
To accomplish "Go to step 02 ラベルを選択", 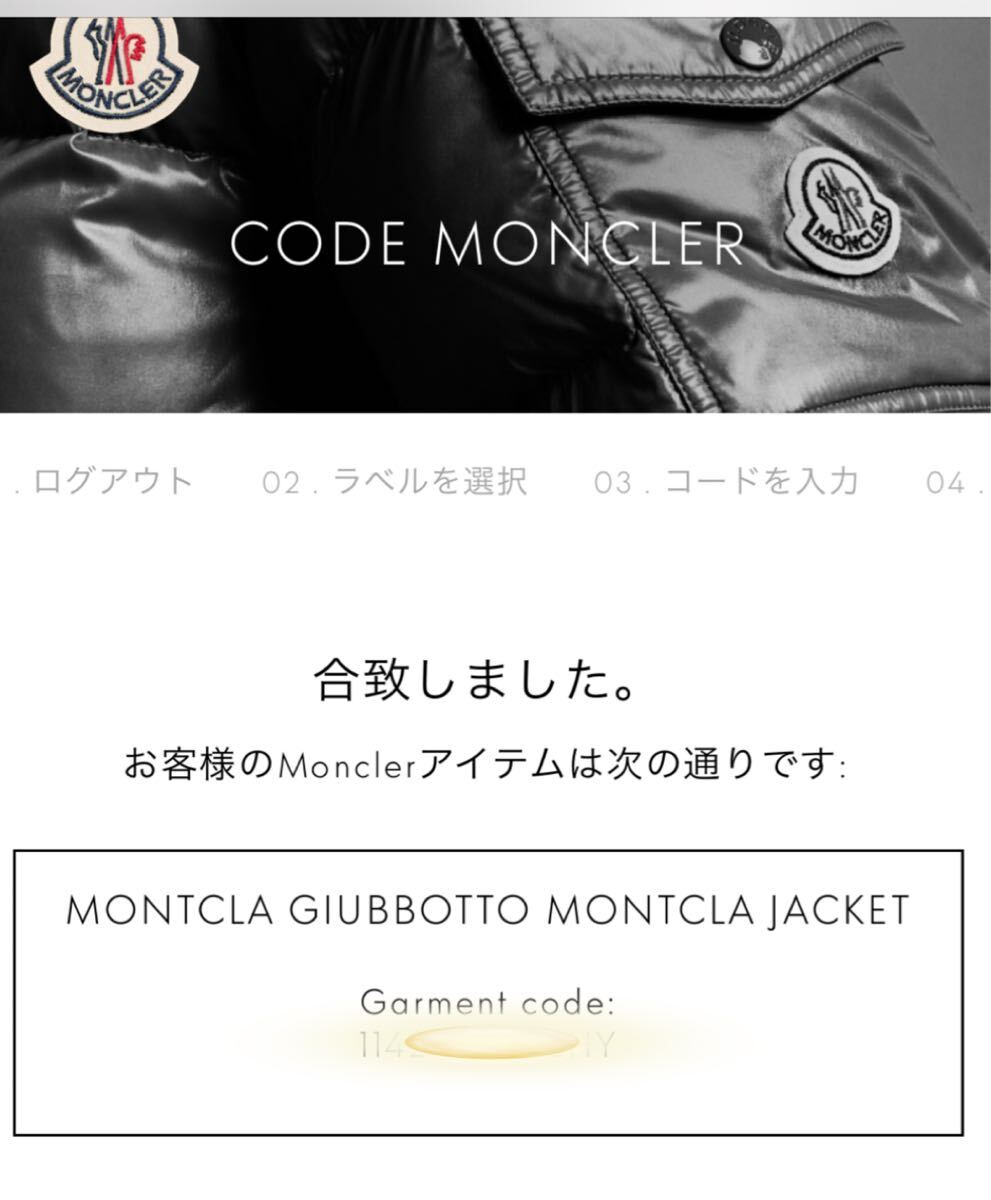I will point(395,482).
